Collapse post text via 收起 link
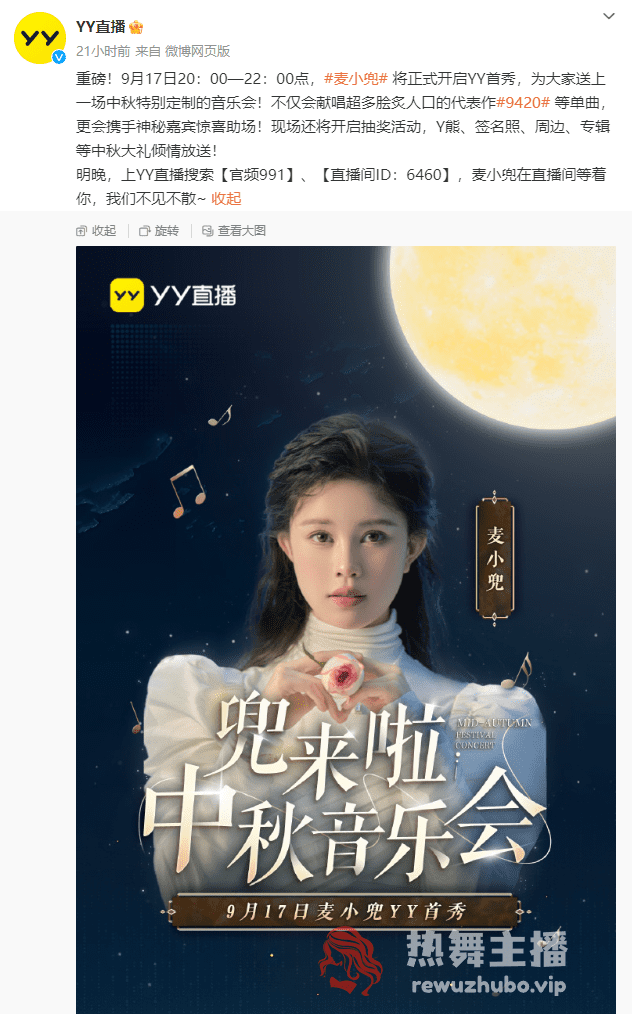Image resolution: width=632 pixels, height=1014 pixels. (226, 199)
